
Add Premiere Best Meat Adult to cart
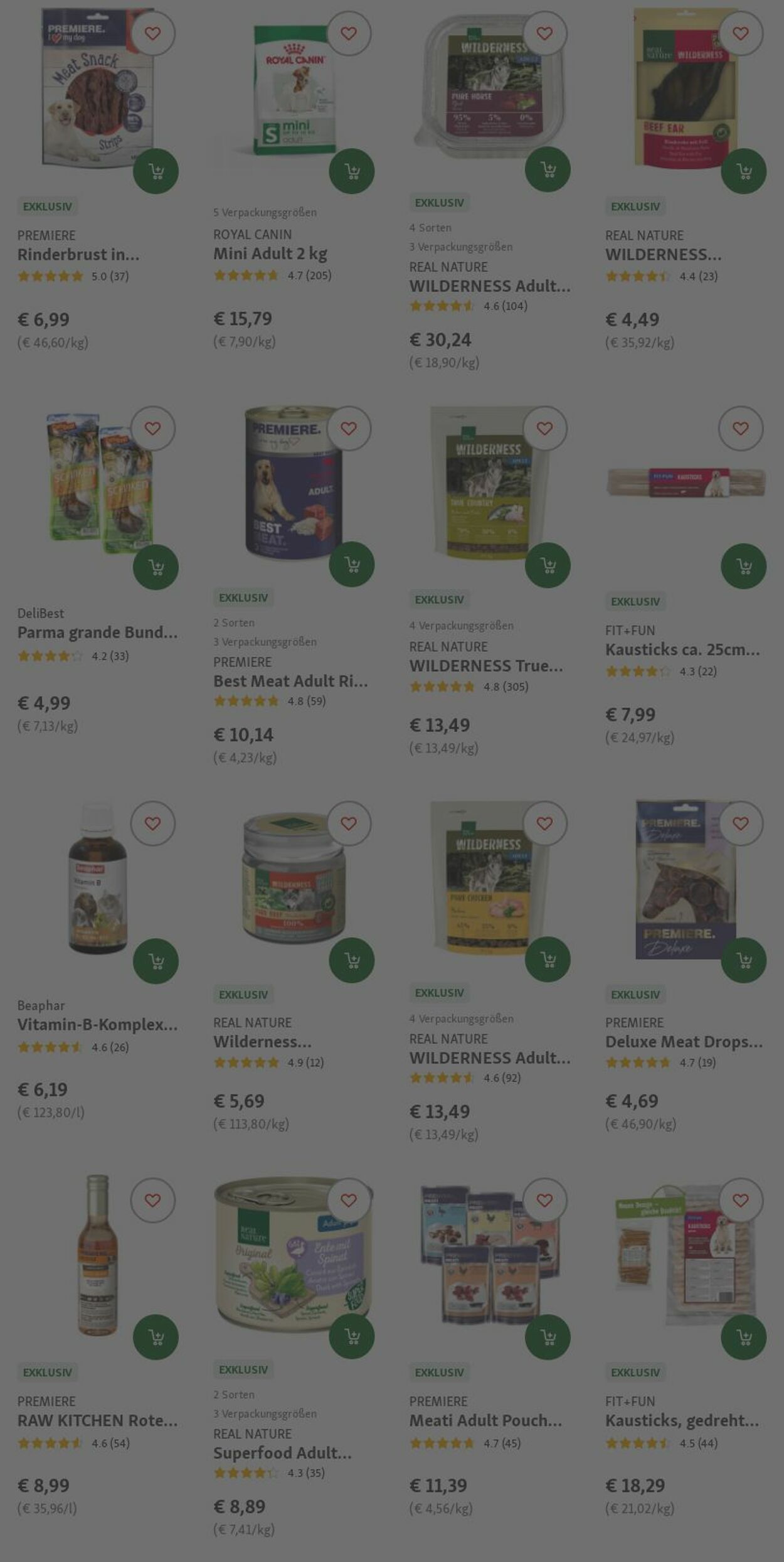(351, 565)
